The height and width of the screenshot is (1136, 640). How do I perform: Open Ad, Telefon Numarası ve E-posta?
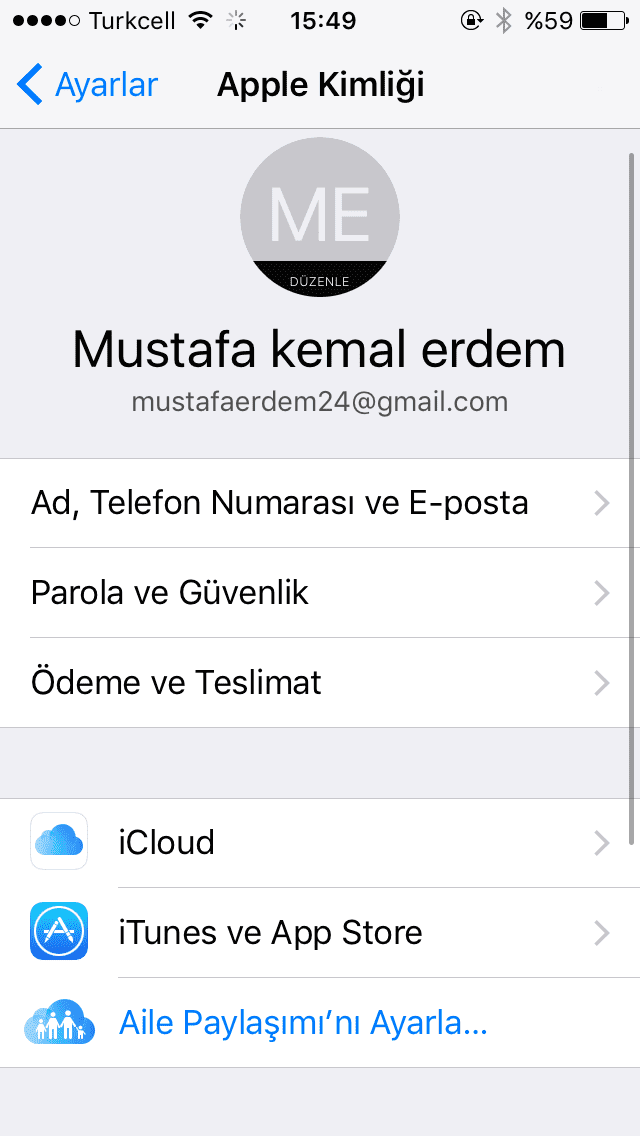(320, 503)
